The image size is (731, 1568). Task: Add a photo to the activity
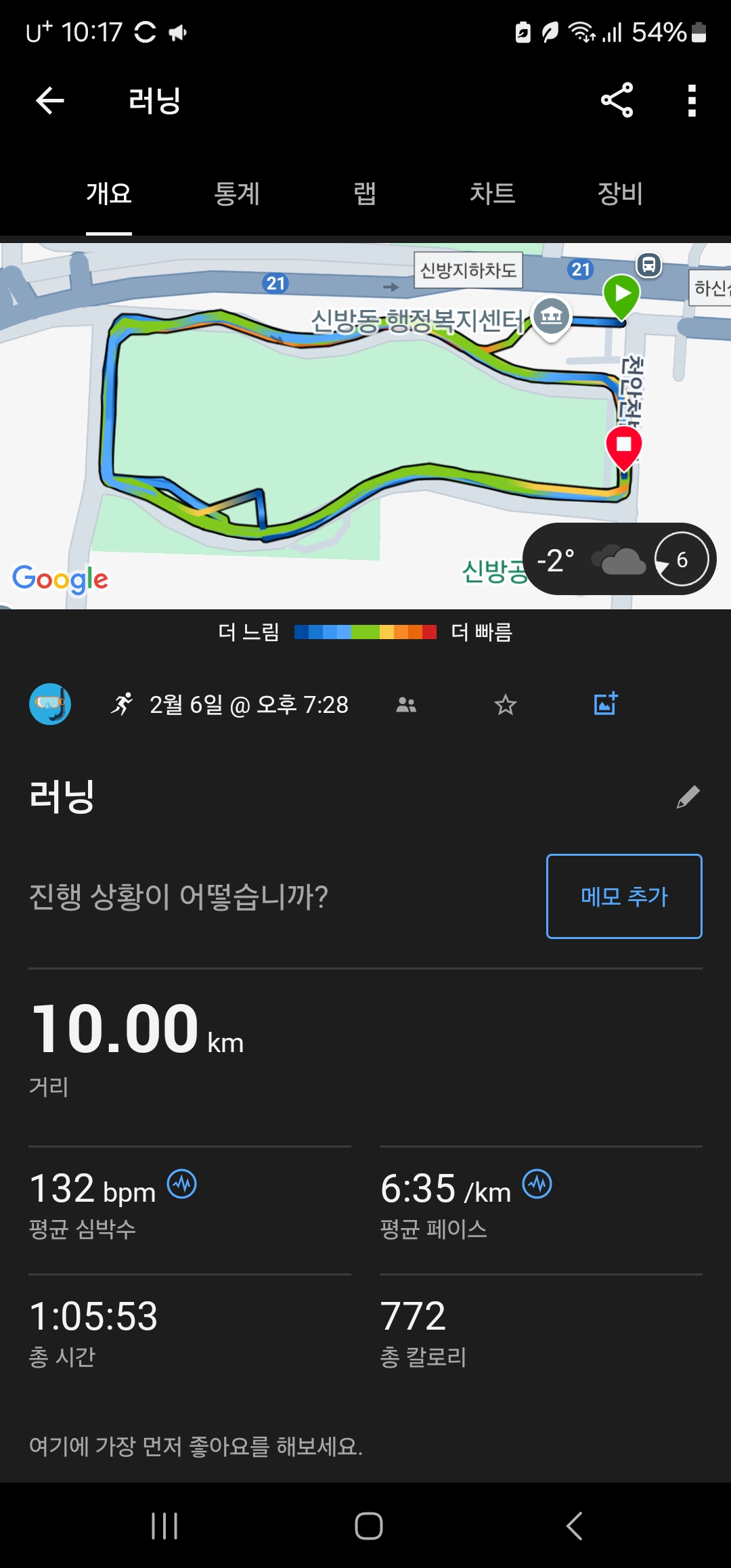[x=605, y=703]
